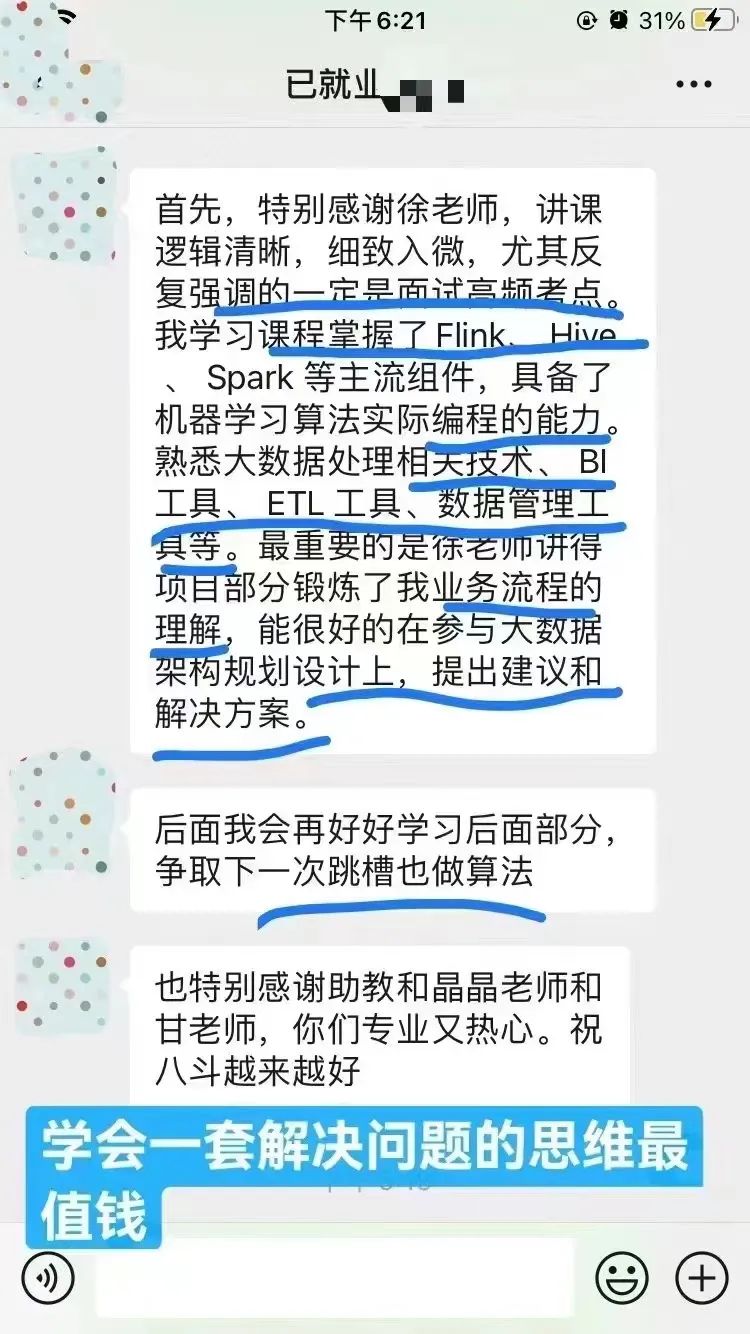Image resolution: width=750 pixels, height=1334 pixels.
Task: Tap the message text field
Action: click(335, 1278)
